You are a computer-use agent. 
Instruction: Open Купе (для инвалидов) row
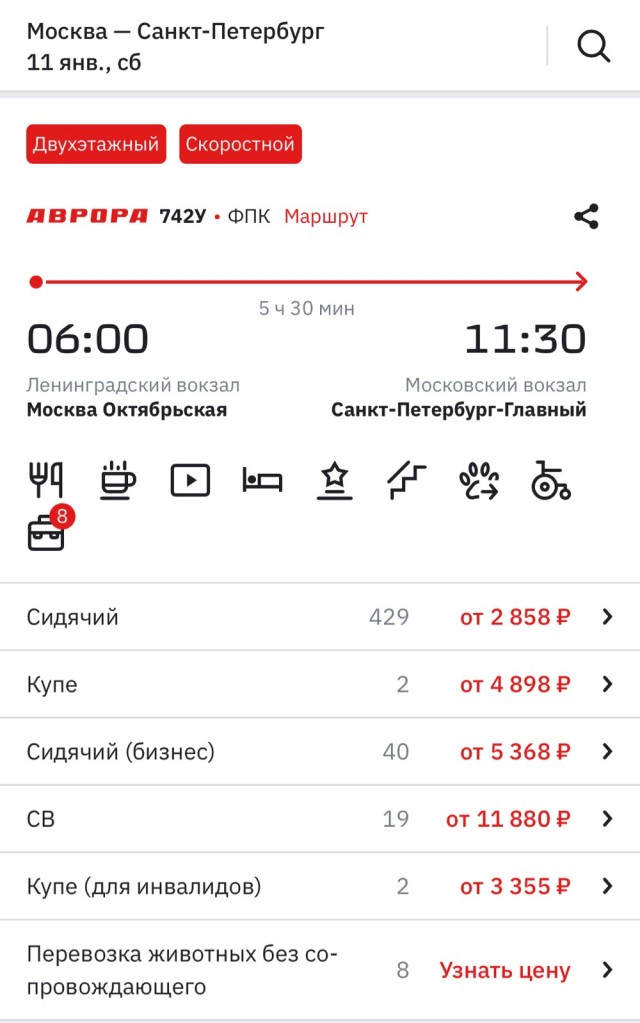[x=319, y=886]
